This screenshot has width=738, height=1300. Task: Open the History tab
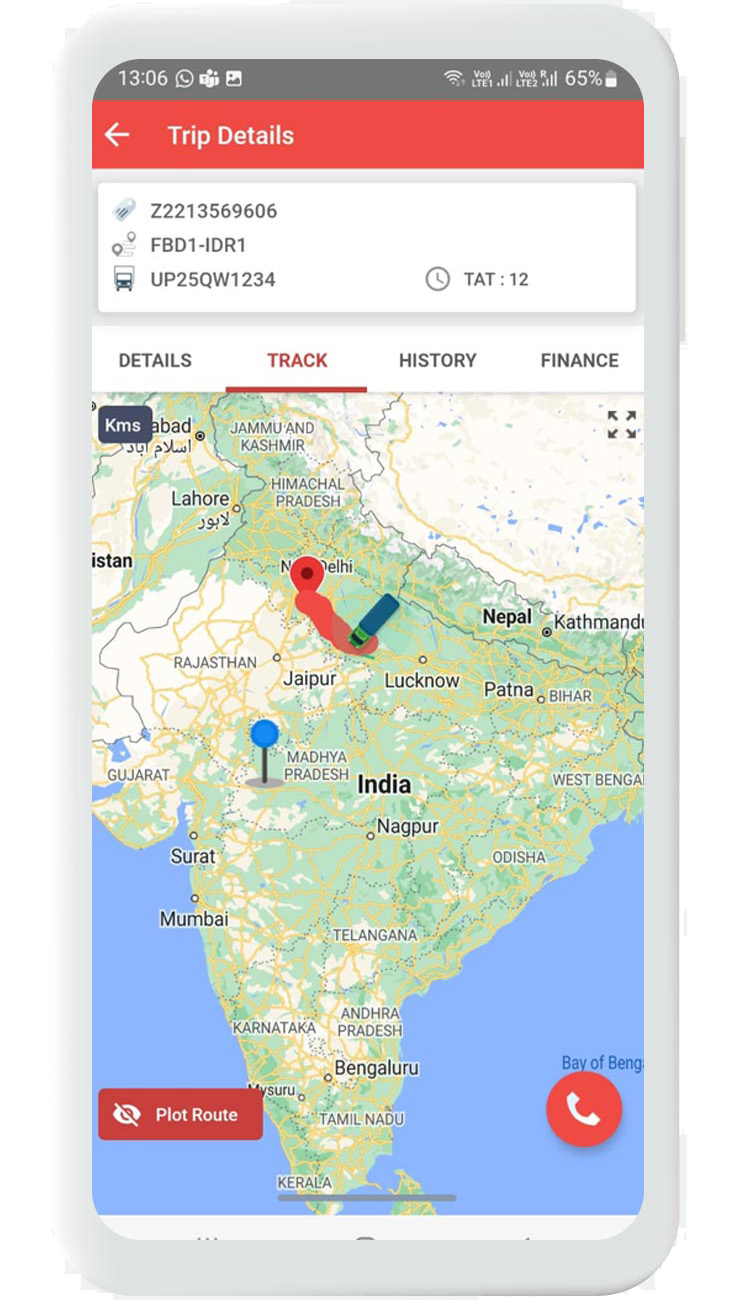click(x=437, y=360)
